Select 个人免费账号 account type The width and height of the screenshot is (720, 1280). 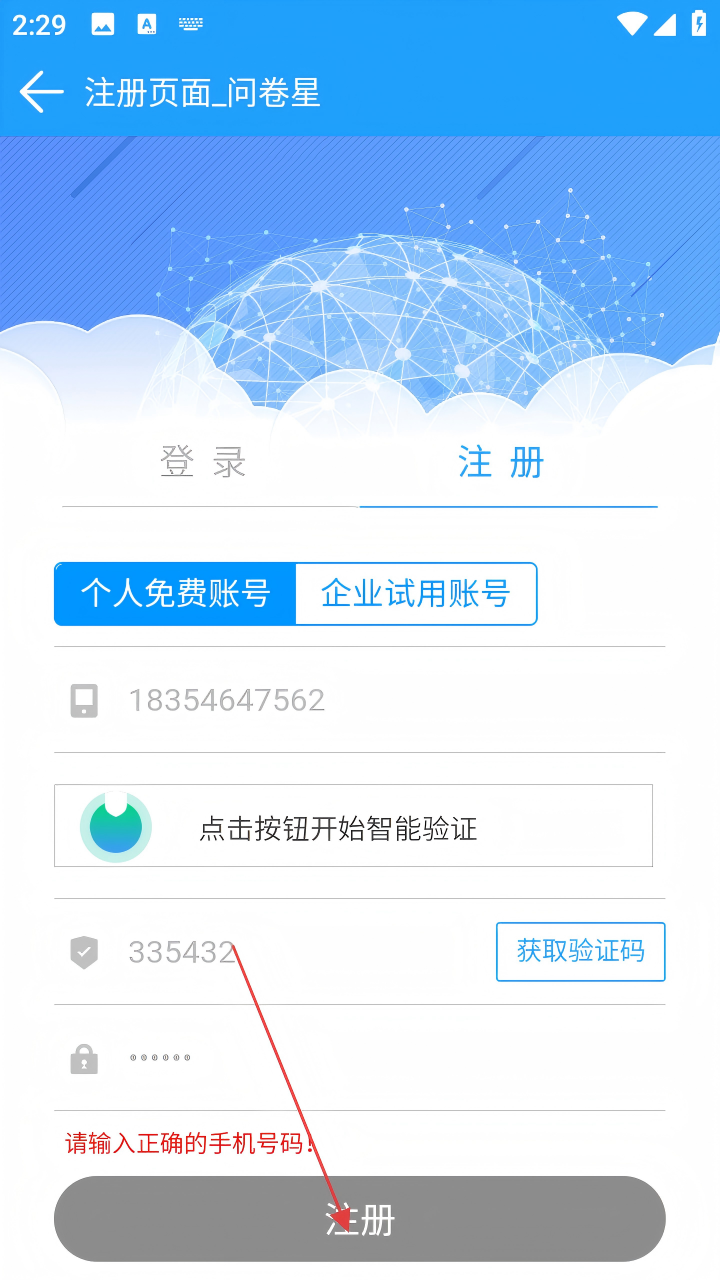tap(176, 594)
